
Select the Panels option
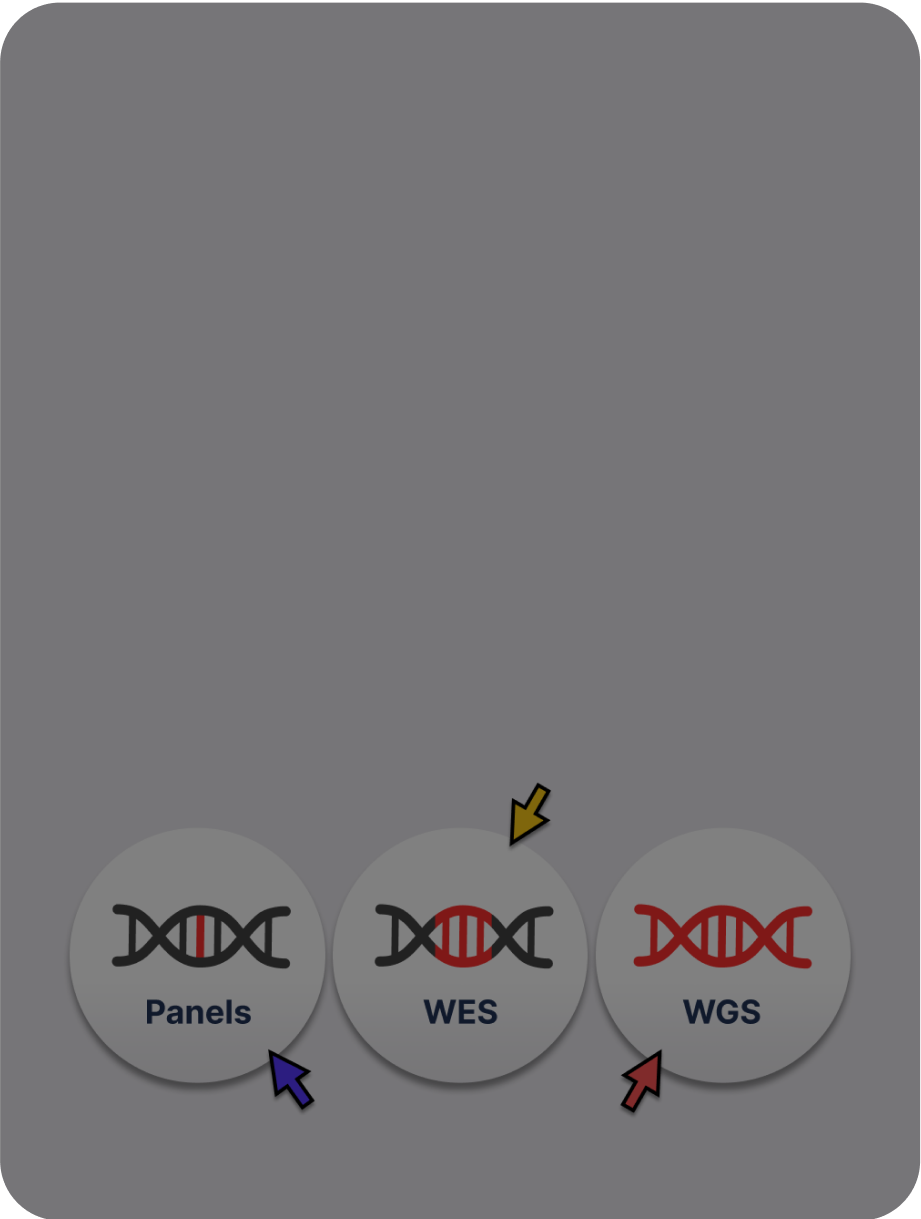(198, 956)
